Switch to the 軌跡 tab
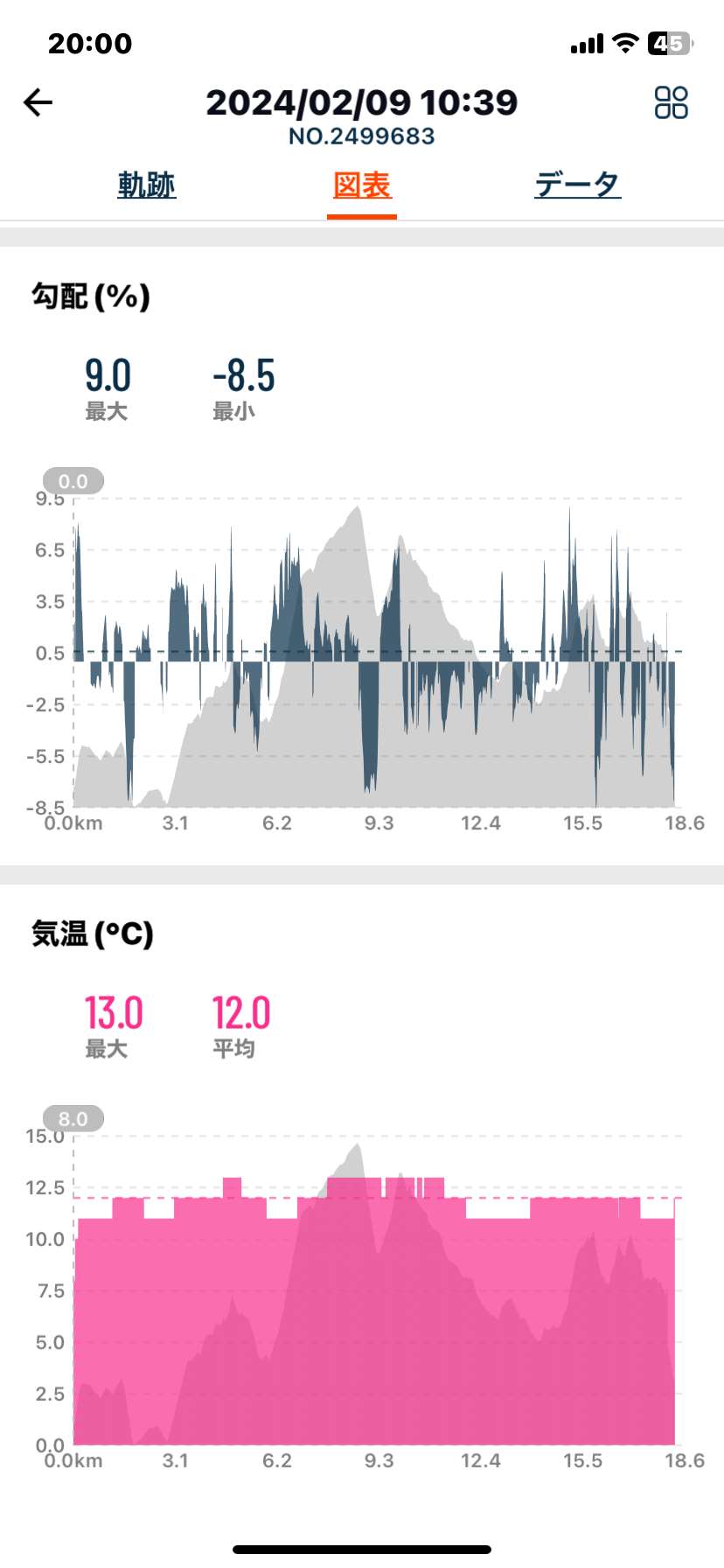724x1568 pixels. 147,185
